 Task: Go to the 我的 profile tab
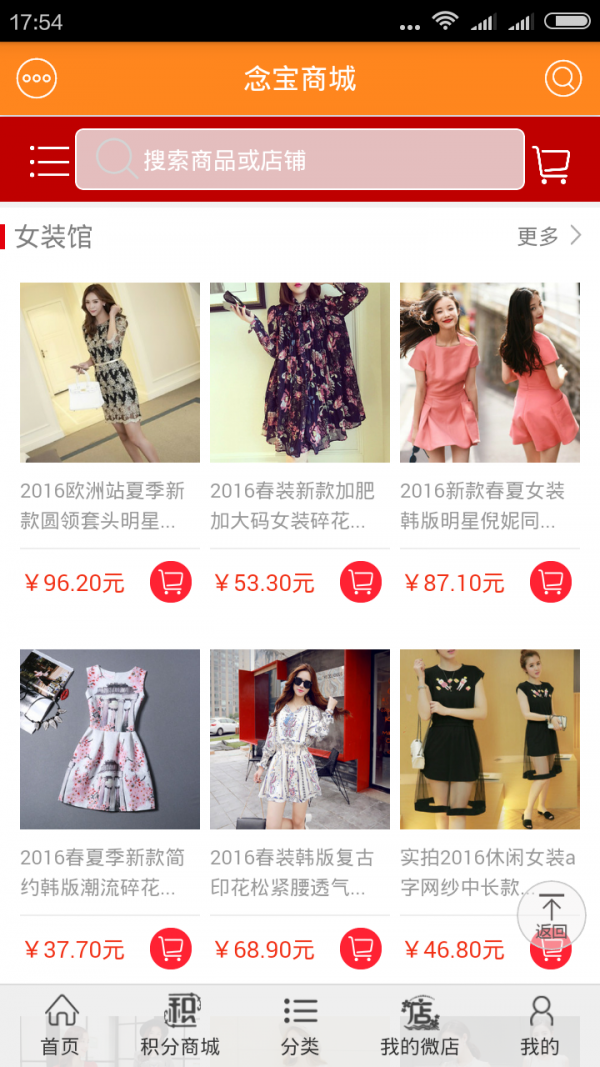540,1026
